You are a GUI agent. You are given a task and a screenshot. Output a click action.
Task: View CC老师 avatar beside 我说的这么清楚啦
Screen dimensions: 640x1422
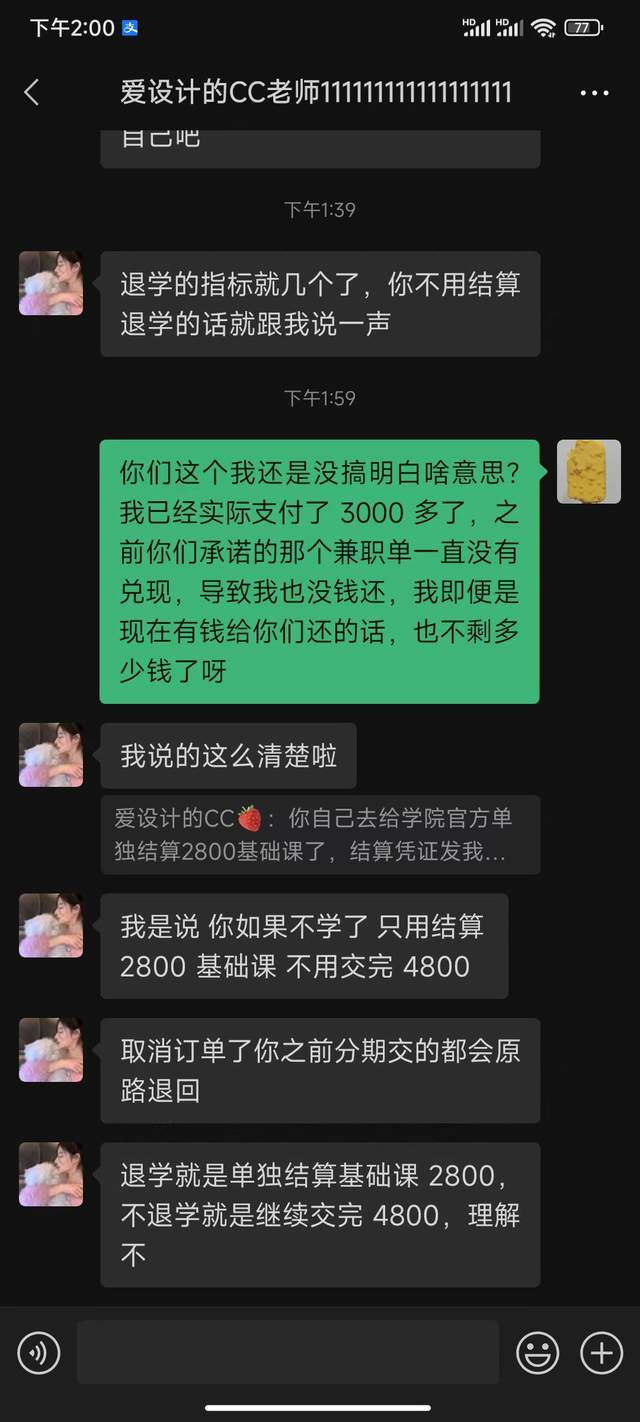51,755
